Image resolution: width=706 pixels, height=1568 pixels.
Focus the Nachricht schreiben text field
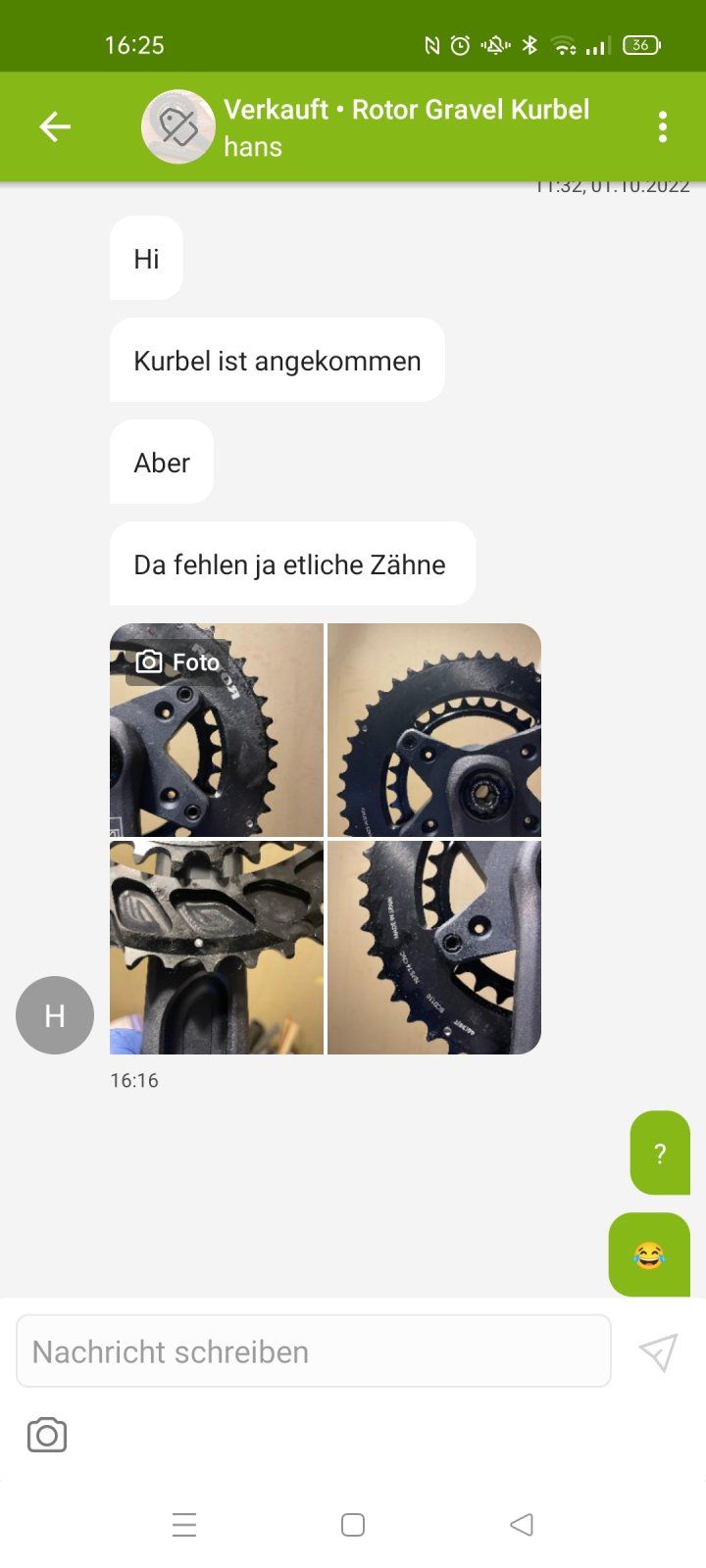pos(314,1351)
